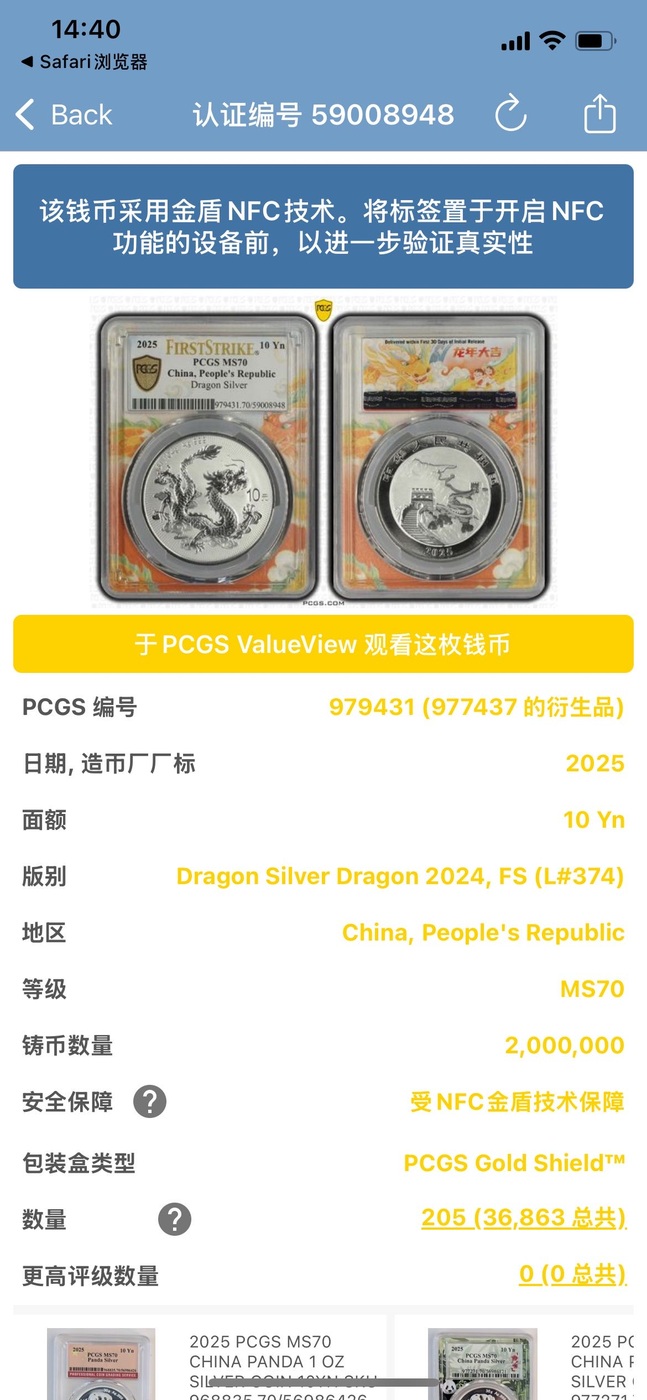Go back using the Back button

(x=63, y=114)
